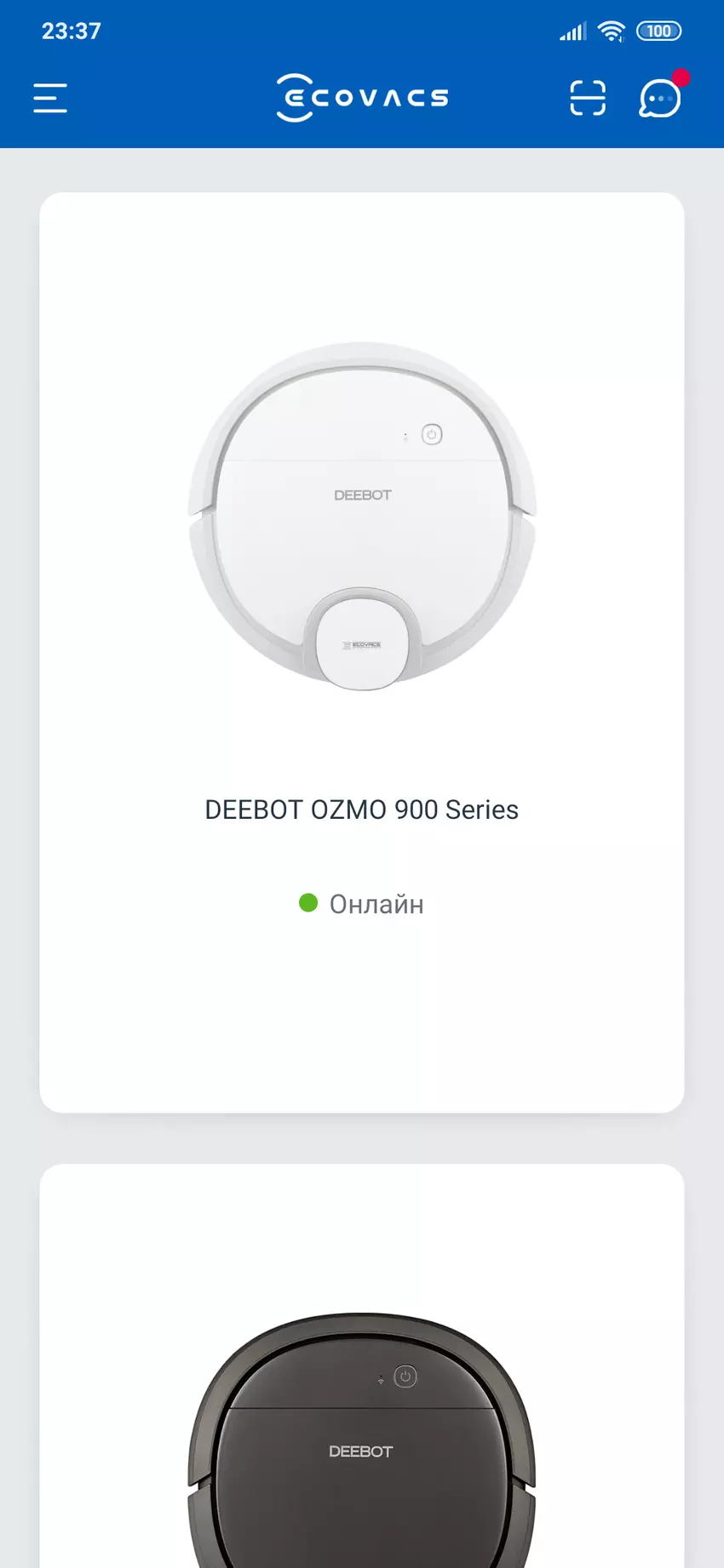This screenshot has width=724, height=1568.
Task: Open the messages chat icon
Action: (660, 99)
